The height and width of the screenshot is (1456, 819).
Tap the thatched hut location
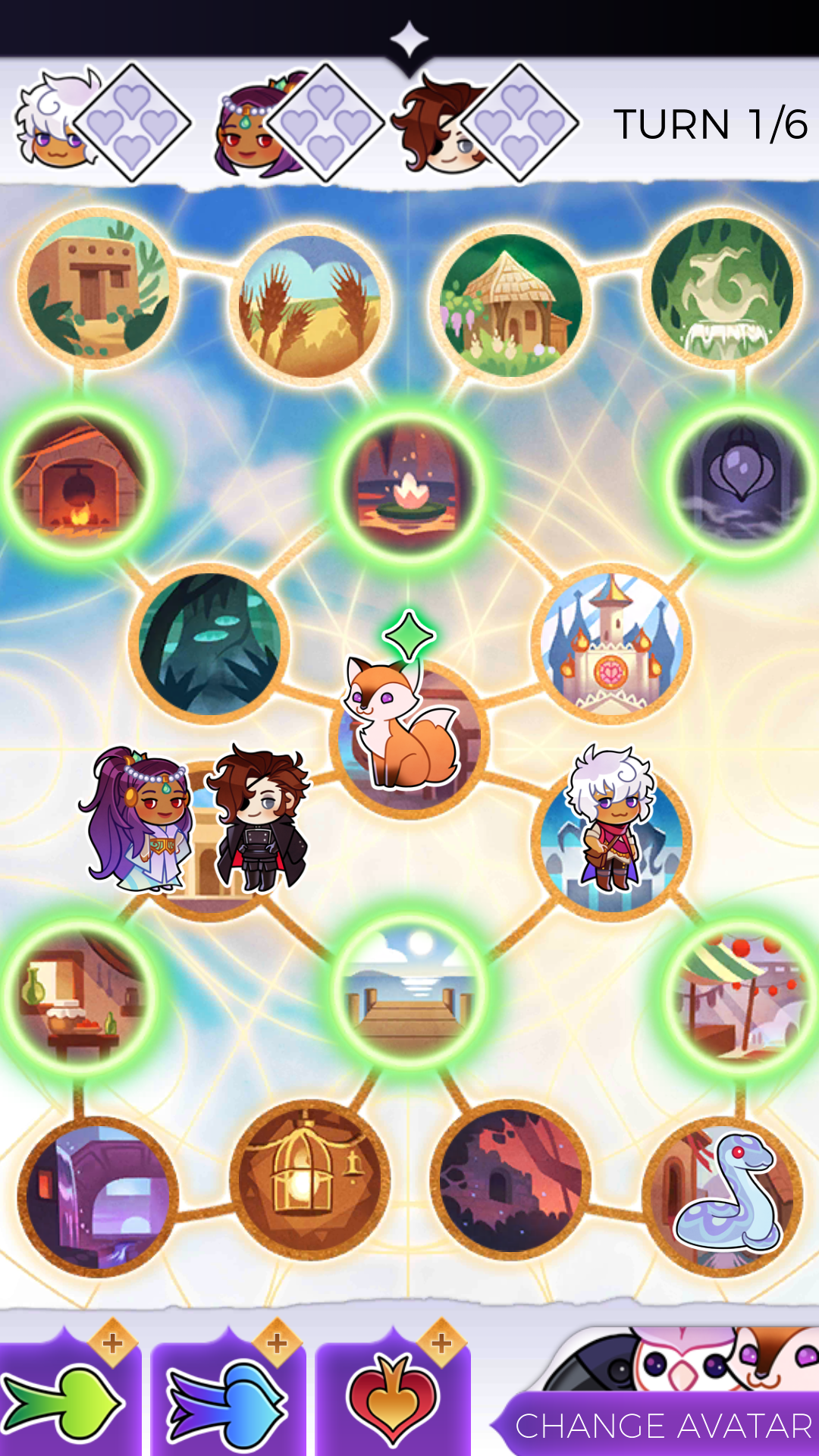click(510, 305)
